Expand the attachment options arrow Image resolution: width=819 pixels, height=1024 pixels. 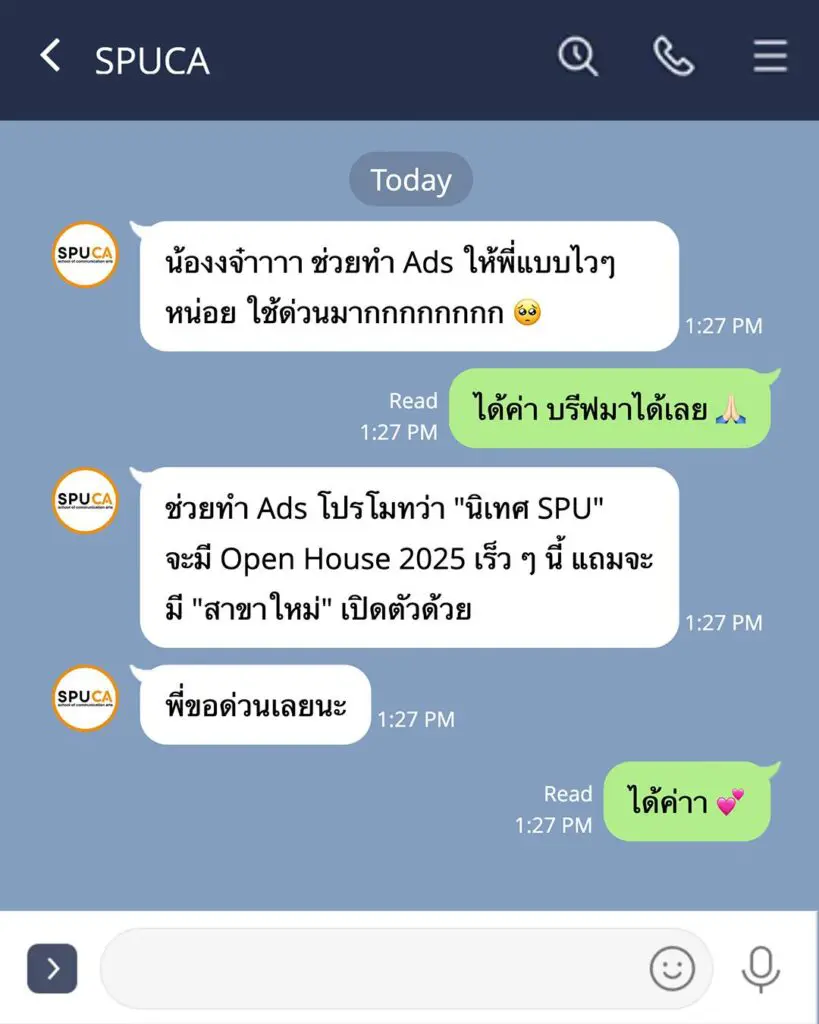point(52,968)
